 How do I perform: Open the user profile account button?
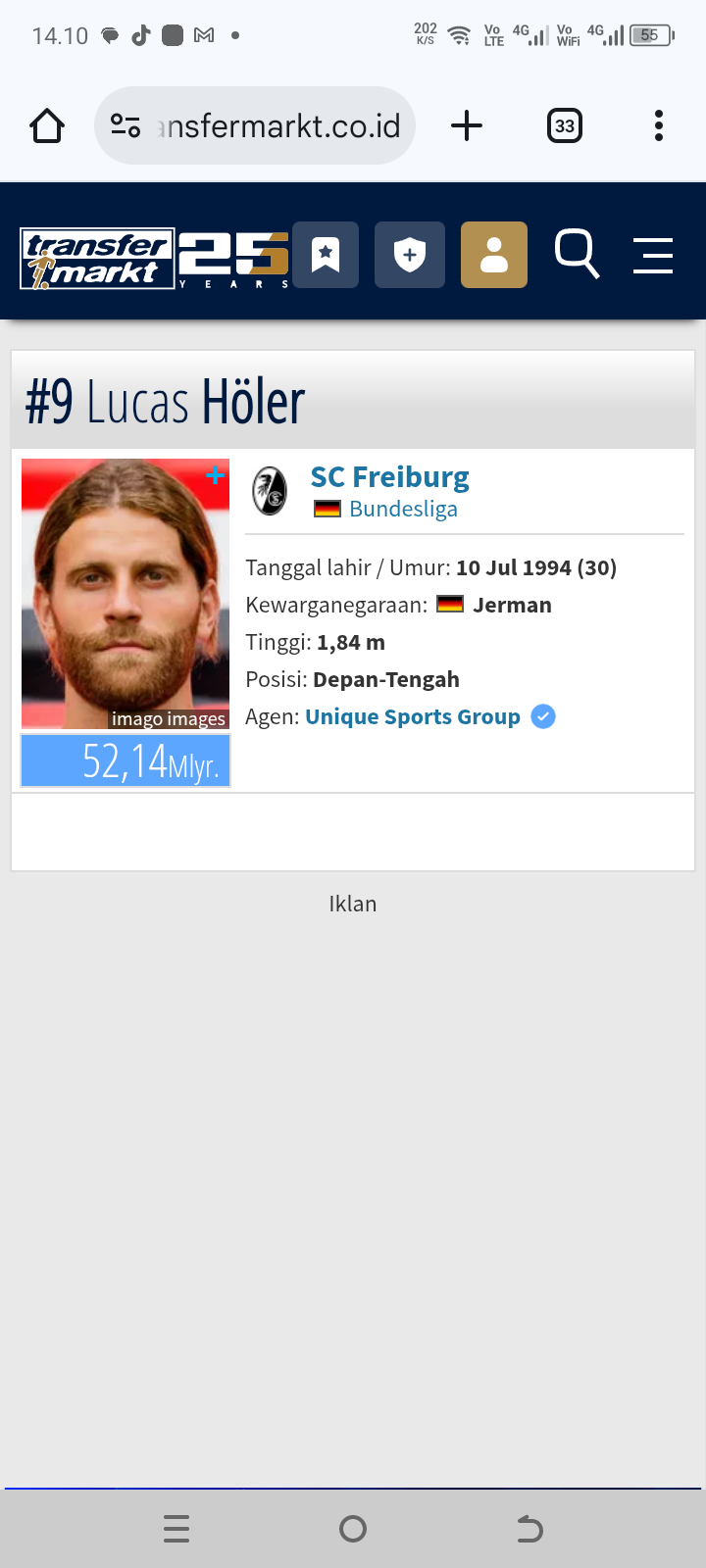(x=494, y=255)
